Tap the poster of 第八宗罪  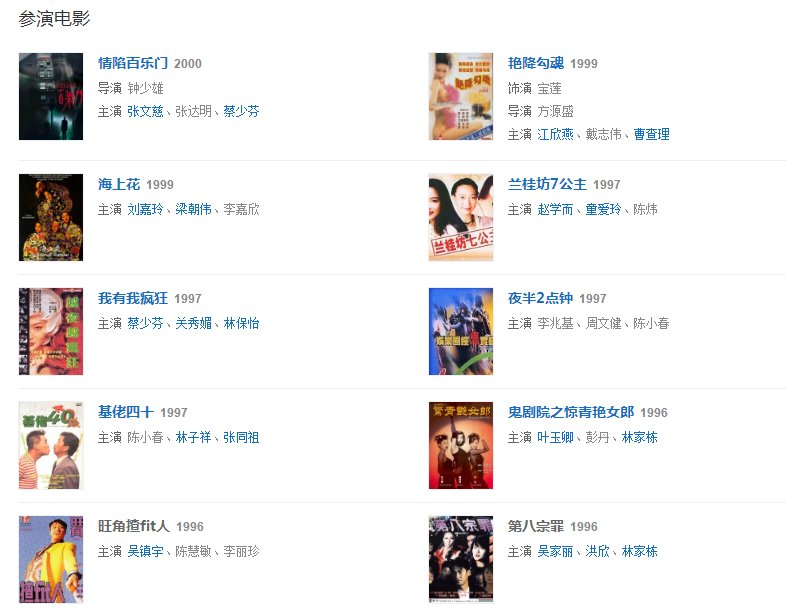click(x=461, y=559)
